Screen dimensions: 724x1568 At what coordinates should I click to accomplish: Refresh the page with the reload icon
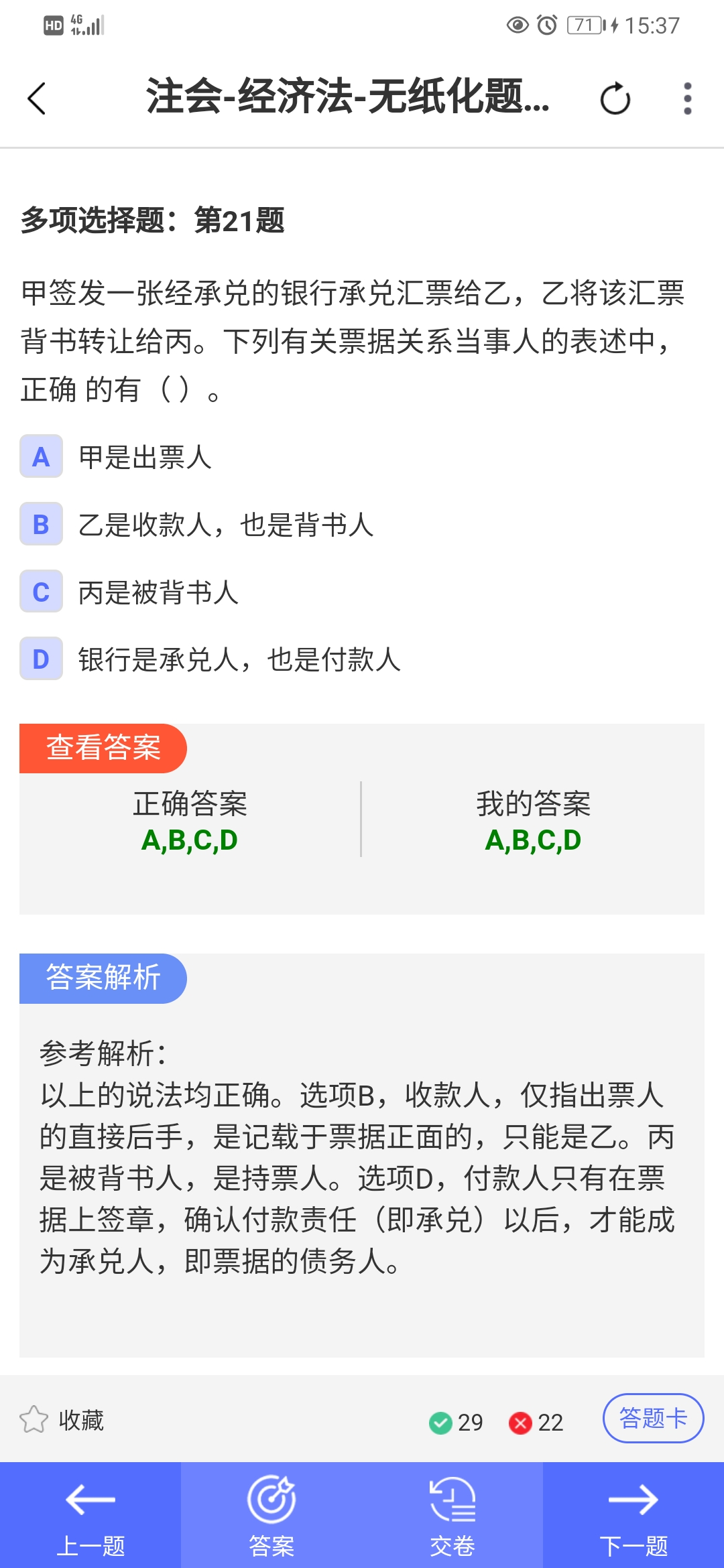point(615,99)
